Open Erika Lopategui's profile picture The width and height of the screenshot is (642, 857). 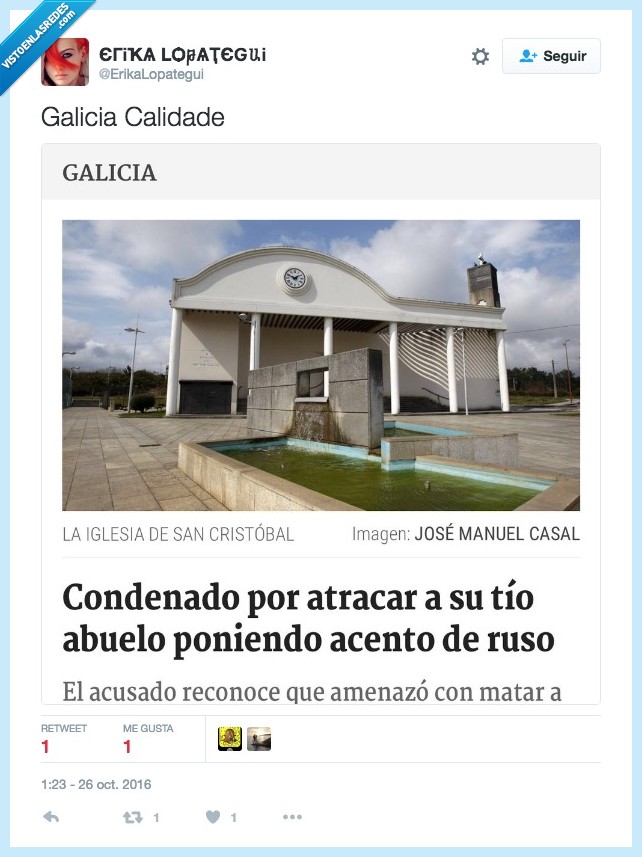coord(64,62)
